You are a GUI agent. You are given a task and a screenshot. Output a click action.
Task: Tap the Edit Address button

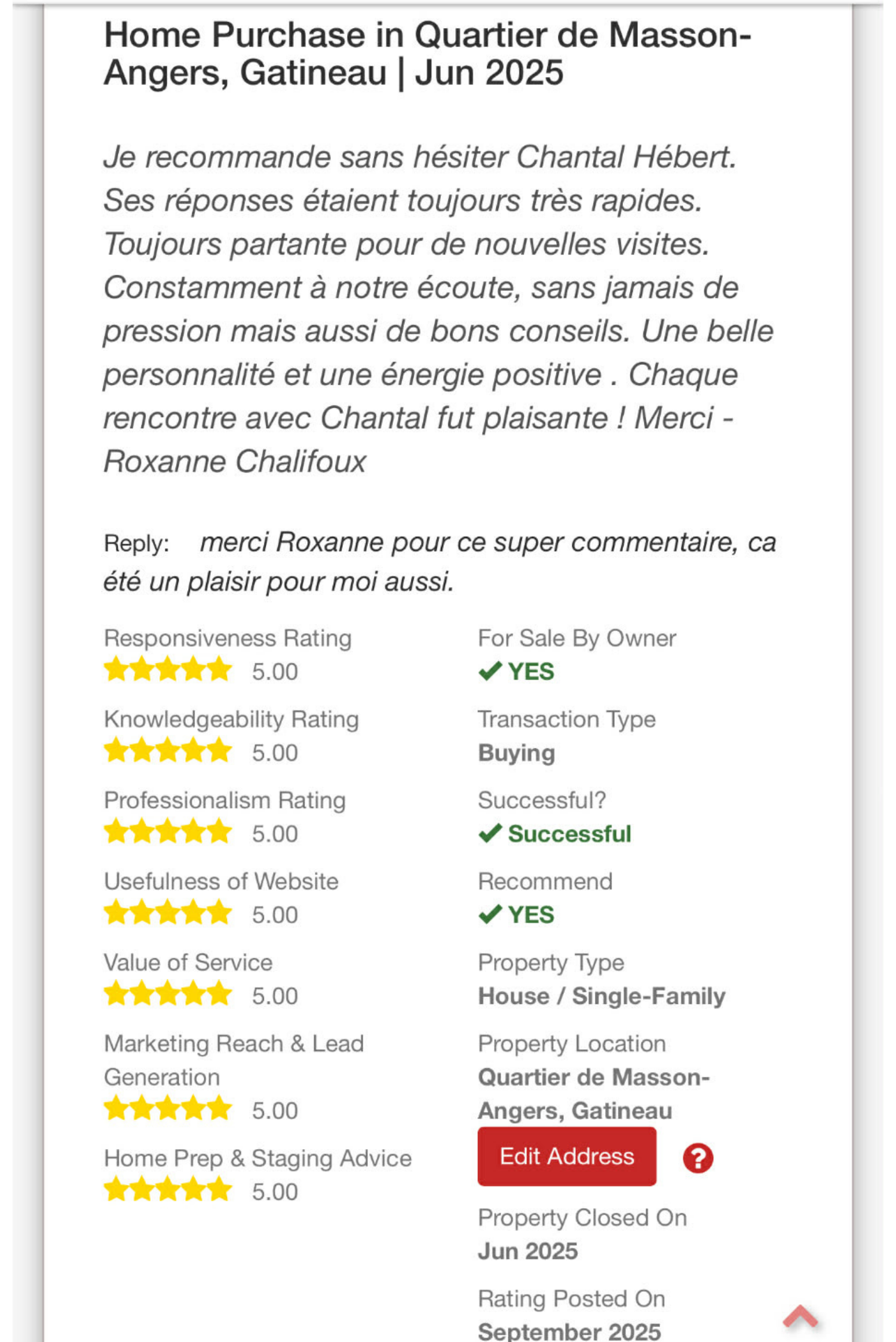coord(566,1156)
